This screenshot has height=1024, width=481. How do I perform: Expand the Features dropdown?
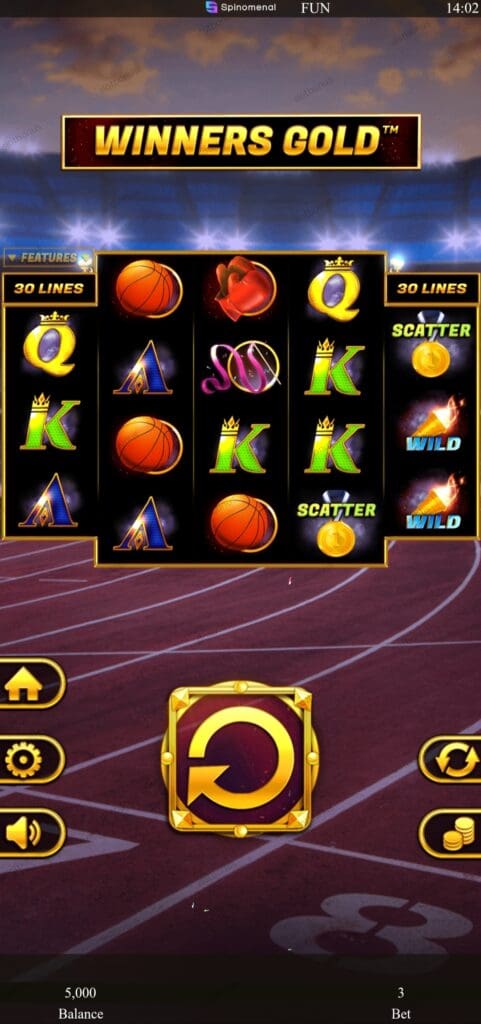coord(46,258)
